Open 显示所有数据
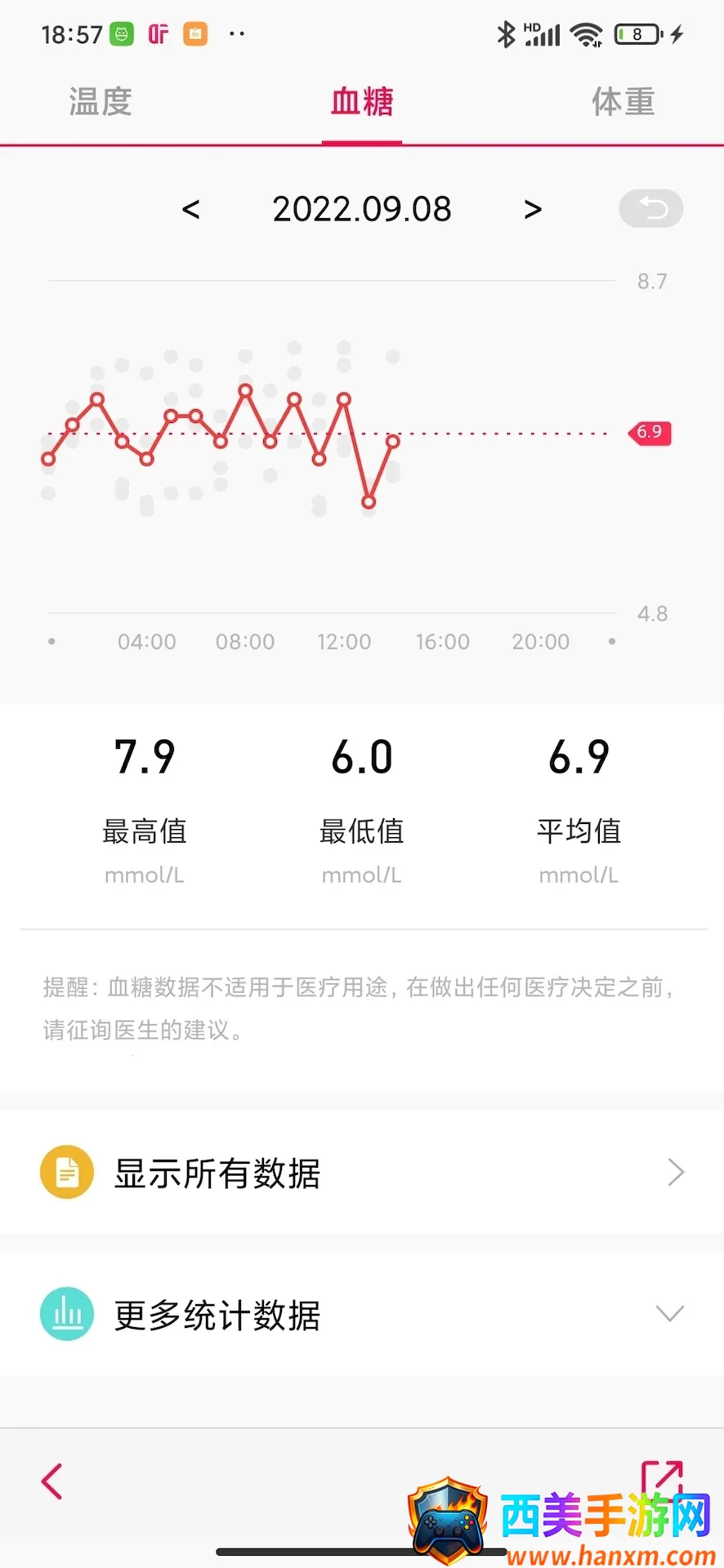 point(362,1173)
